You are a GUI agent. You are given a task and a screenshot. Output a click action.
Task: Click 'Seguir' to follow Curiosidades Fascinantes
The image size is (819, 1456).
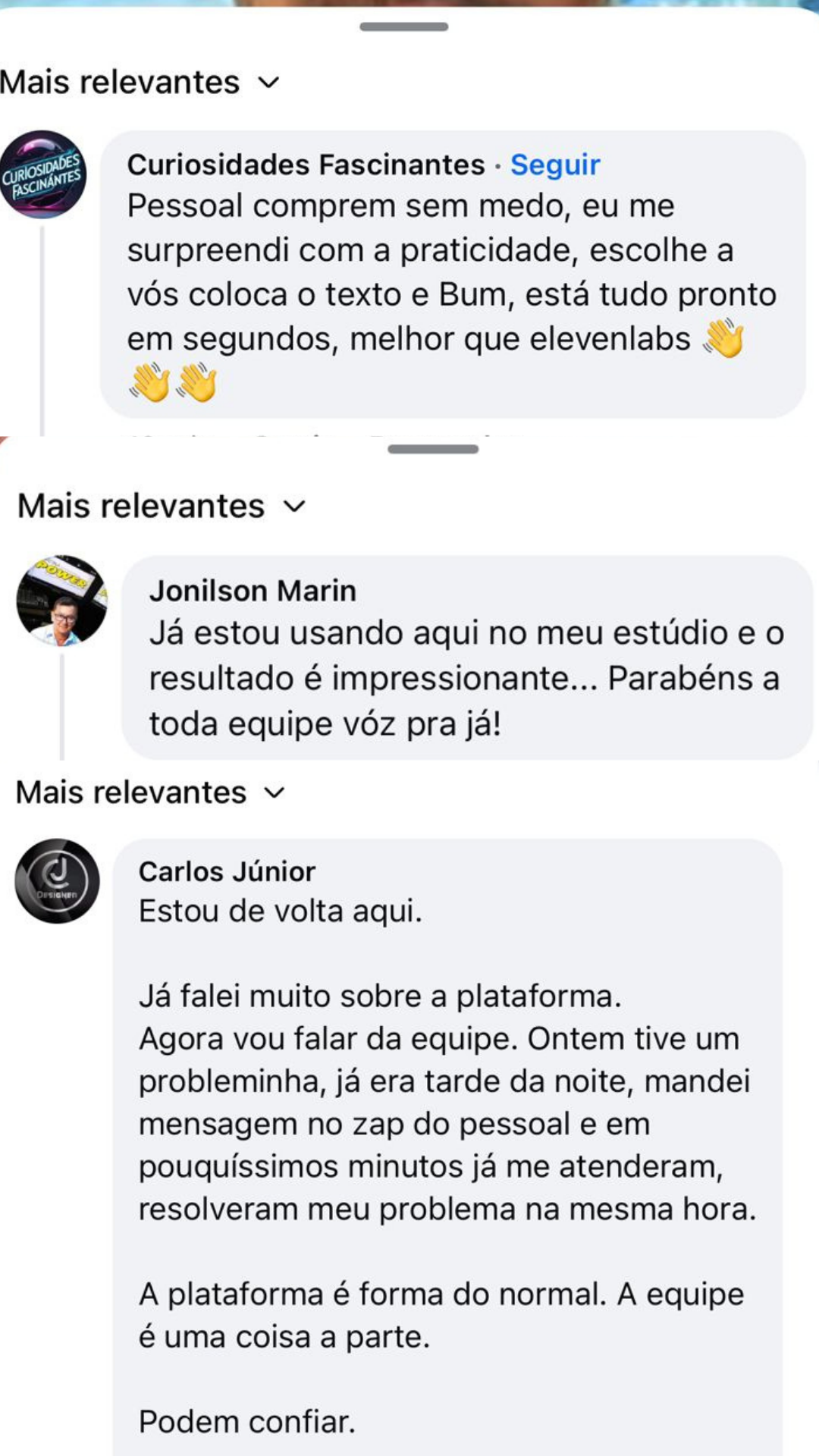coord(554,165)
